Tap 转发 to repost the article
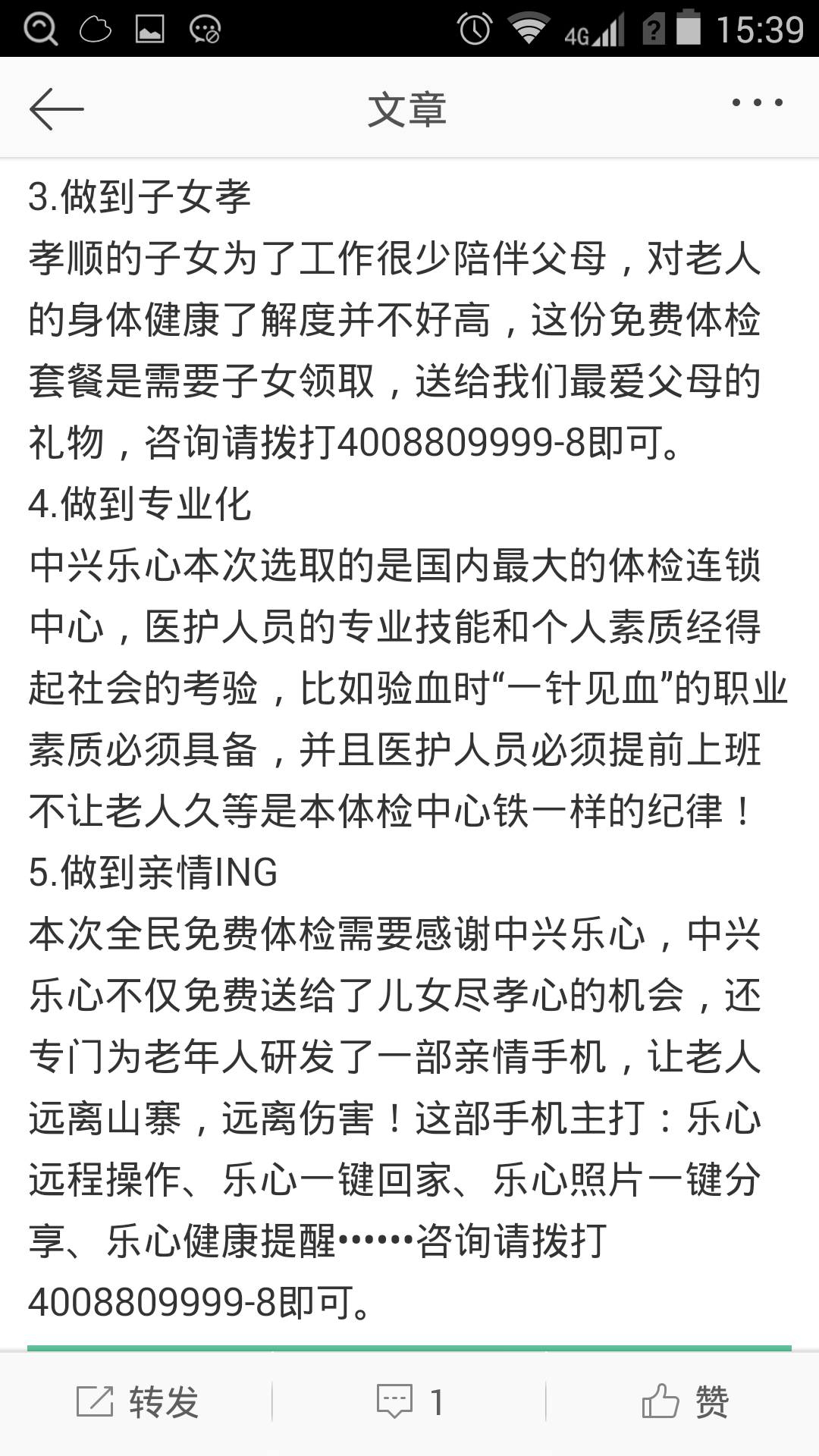 [138, 1401]
